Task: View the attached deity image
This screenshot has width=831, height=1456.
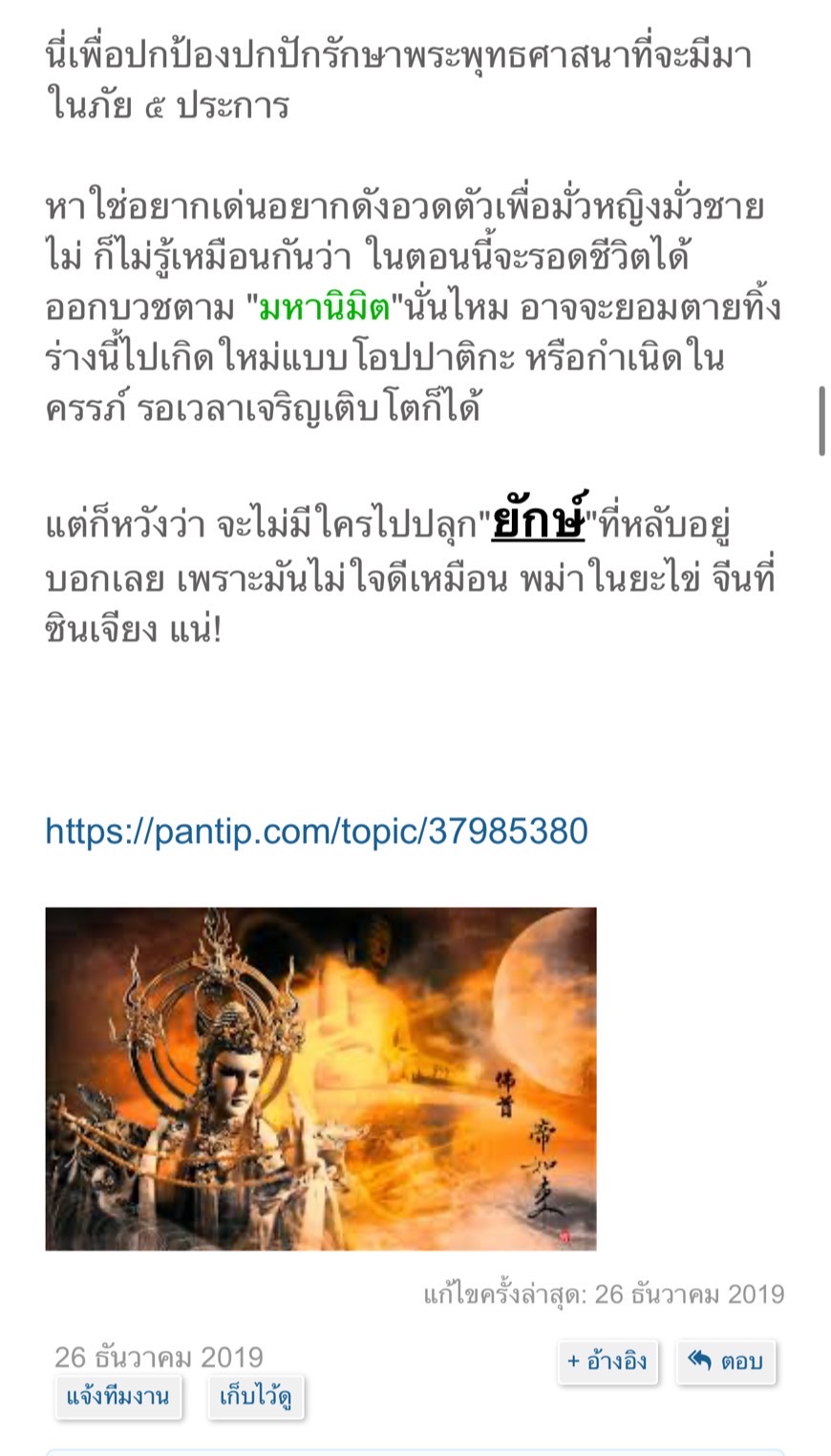Action: [320, 1078]
